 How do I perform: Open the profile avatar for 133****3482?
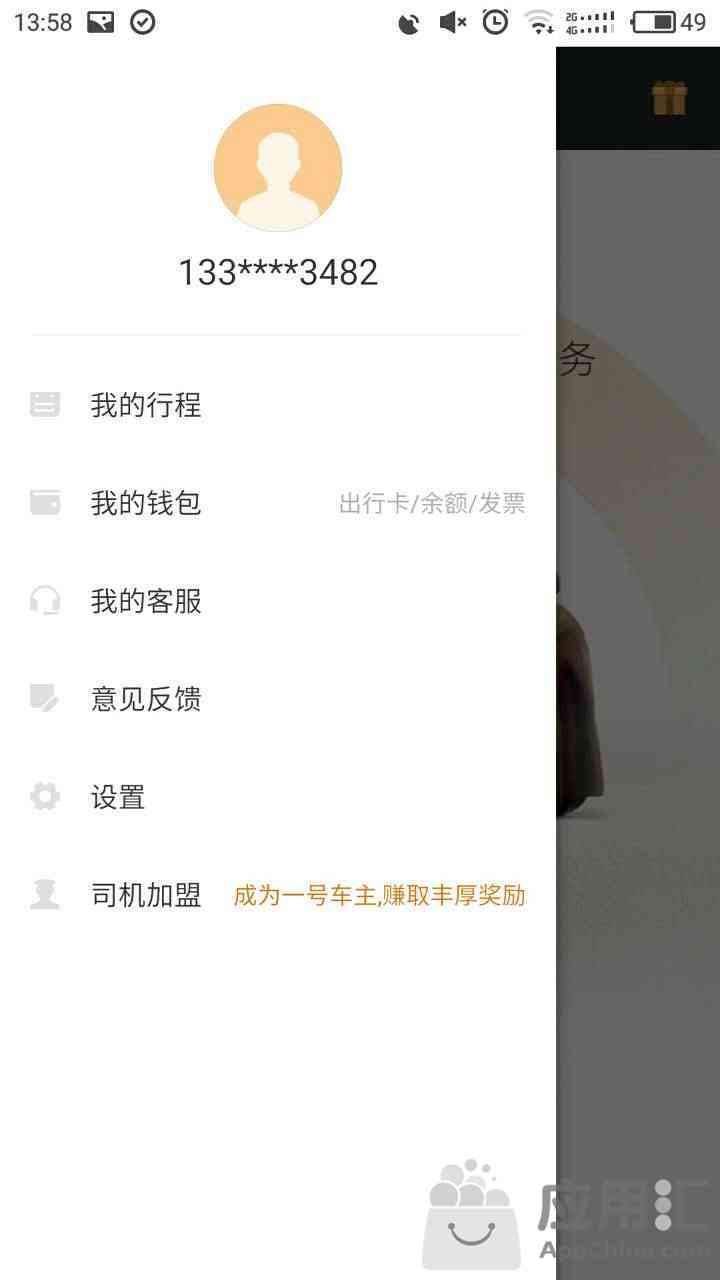(x=278, y=168)
